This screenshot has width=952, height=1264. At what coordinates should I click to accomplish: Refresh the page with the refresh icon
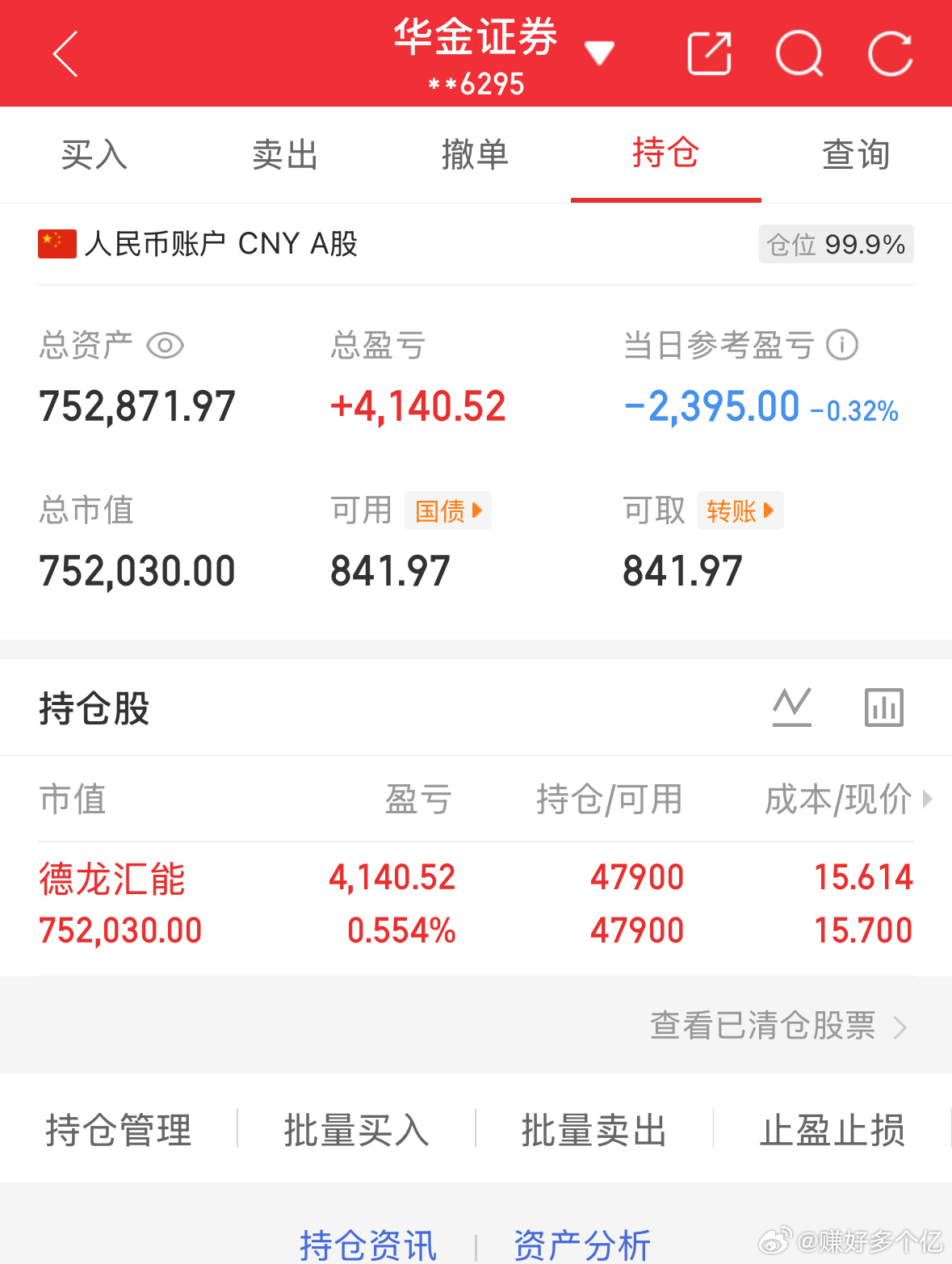[x=891, y=52]
